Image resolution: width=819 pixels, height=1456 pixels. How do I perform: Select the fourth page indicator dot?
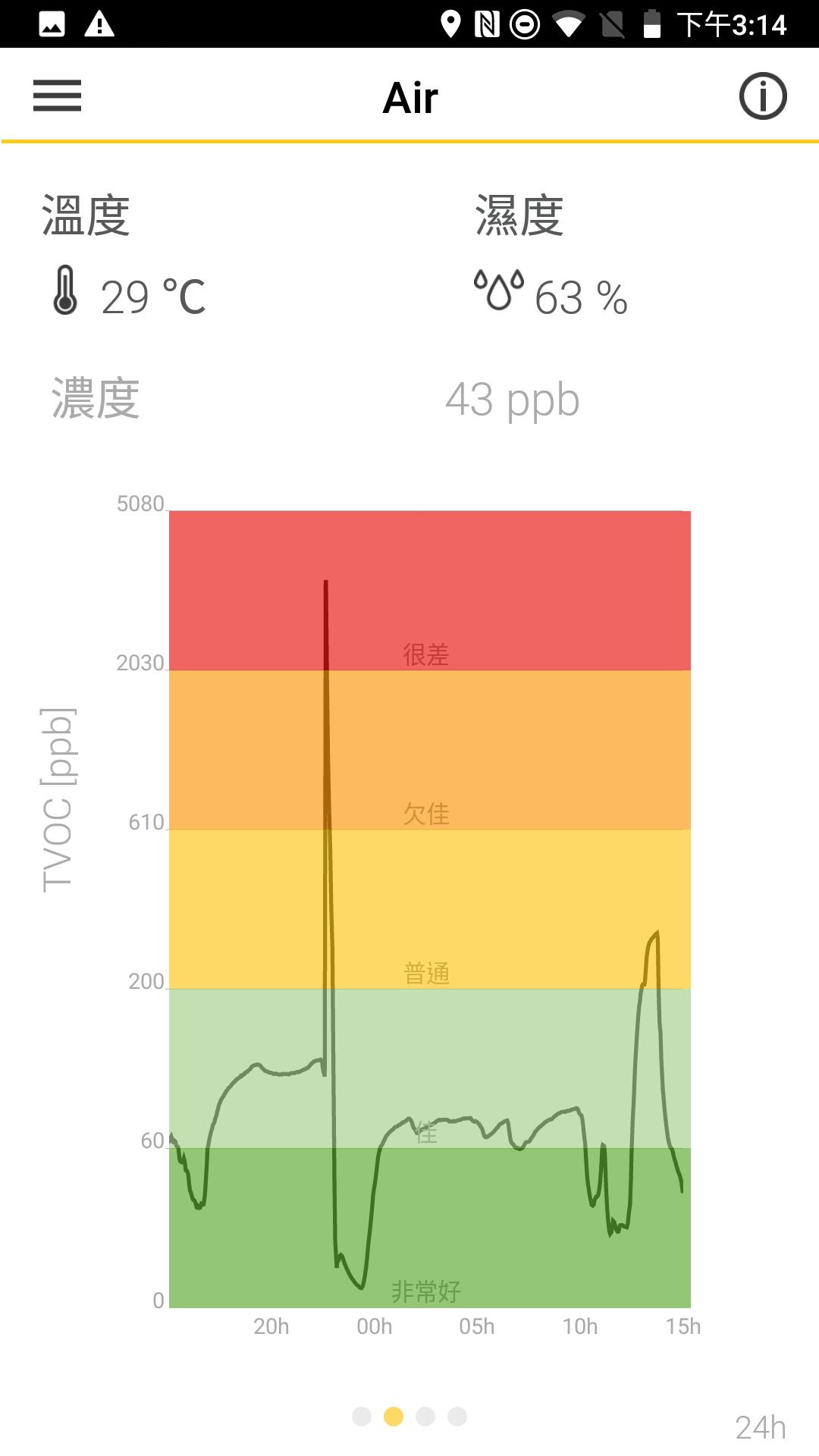coord(457,1417)
